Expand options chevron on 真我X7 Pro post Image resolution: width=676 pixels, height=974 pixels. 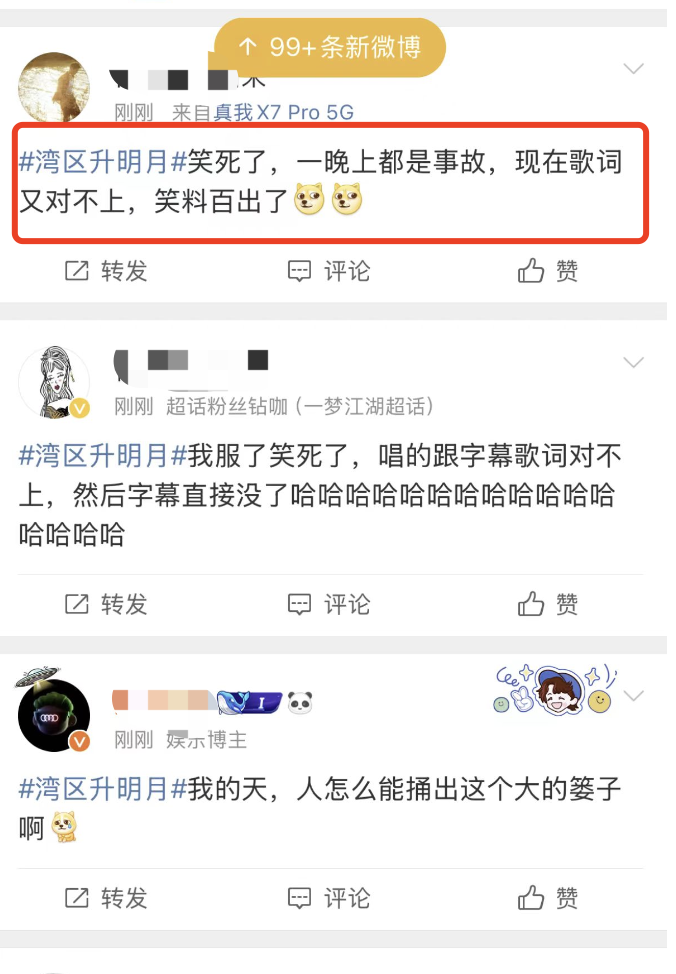(633, 69)
